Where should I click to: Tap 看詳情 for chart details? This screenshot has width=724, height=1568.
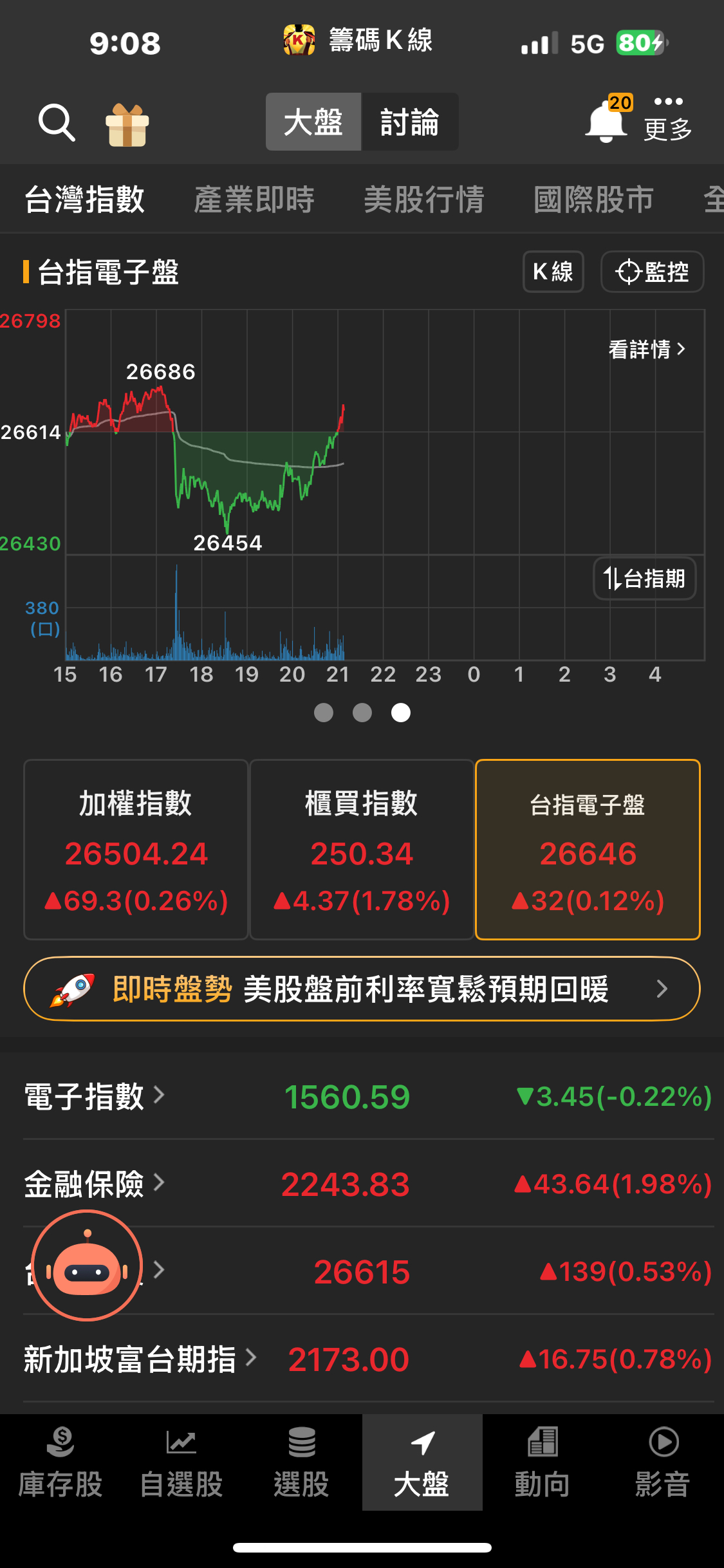[x=645, y=350]
